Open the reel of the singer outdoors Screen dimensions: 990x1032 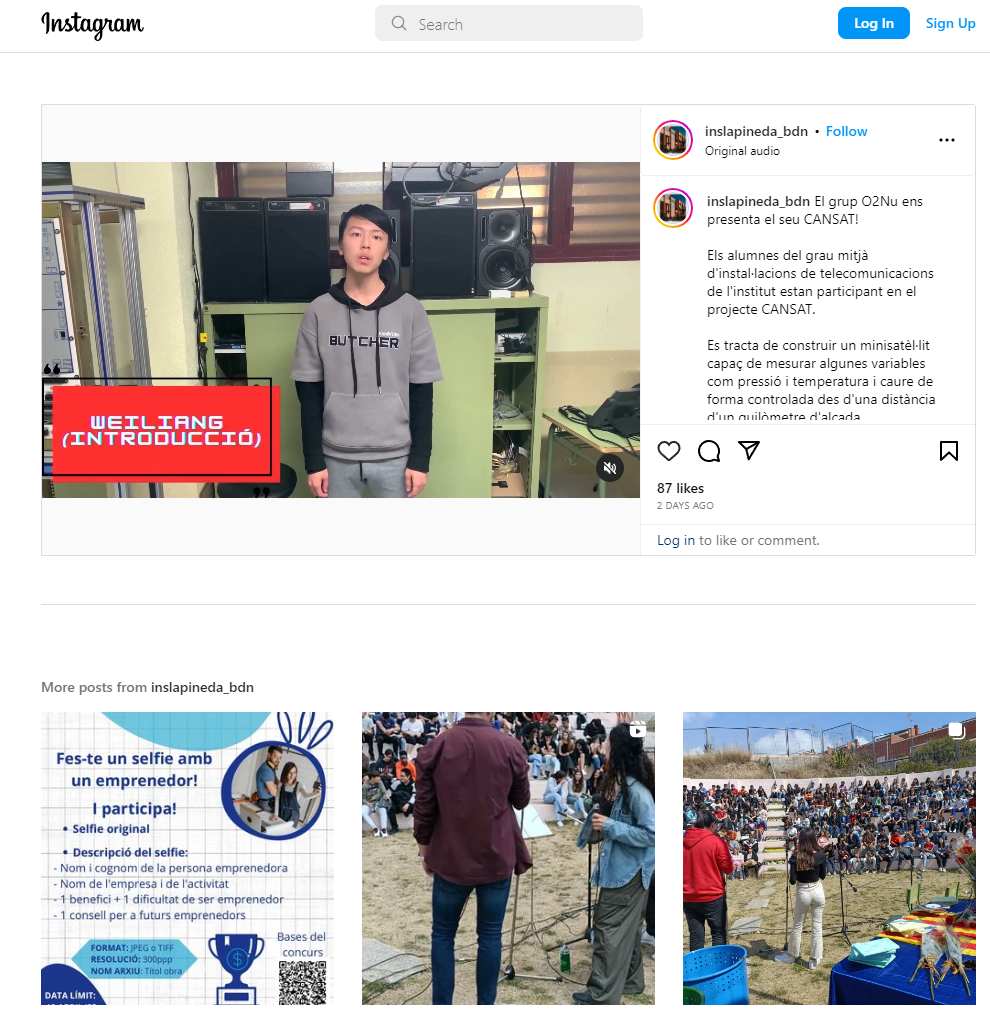[508, 858]
